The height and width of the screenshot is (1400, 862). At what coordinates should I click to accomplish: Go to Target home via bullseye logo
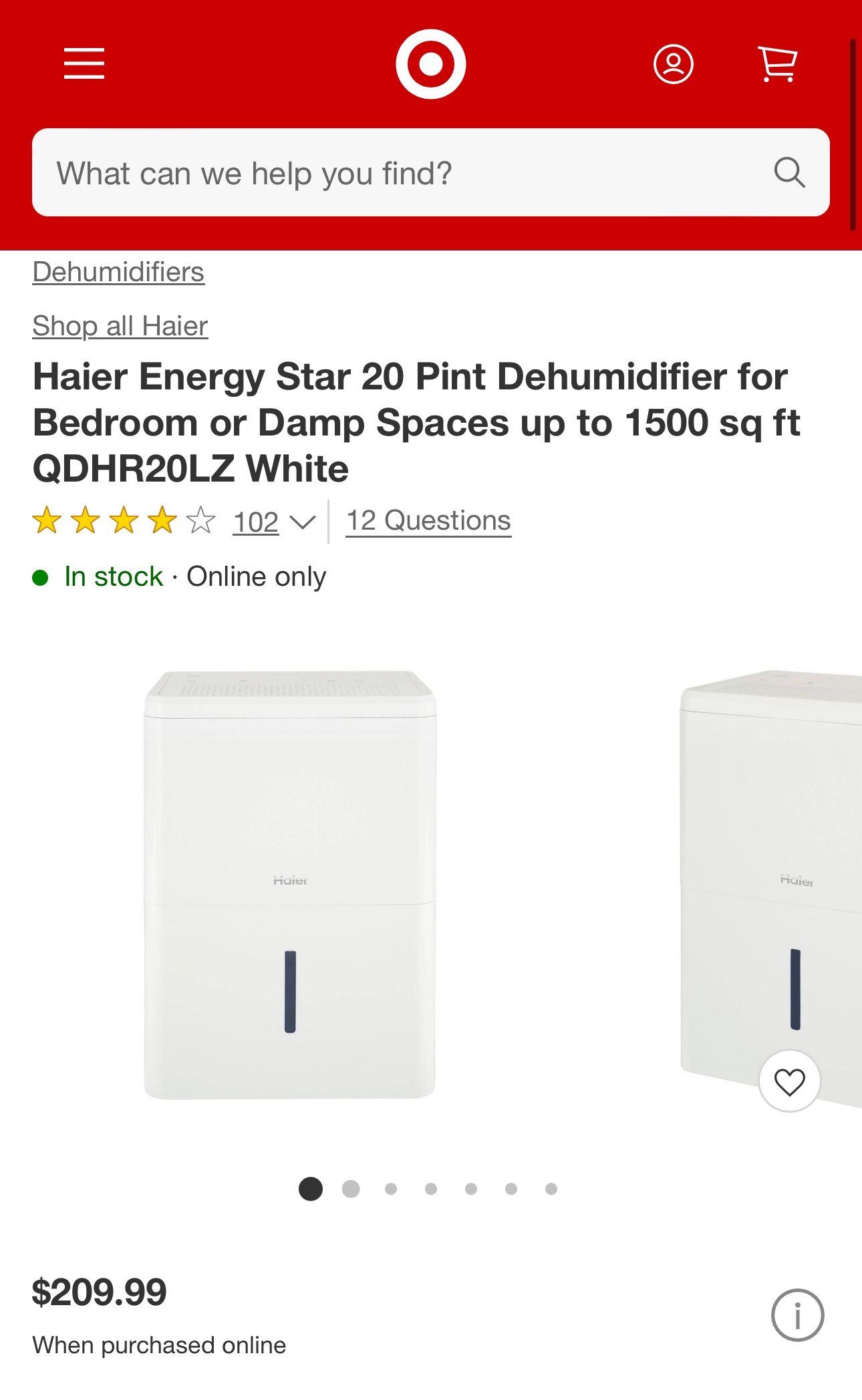[430, 64]
